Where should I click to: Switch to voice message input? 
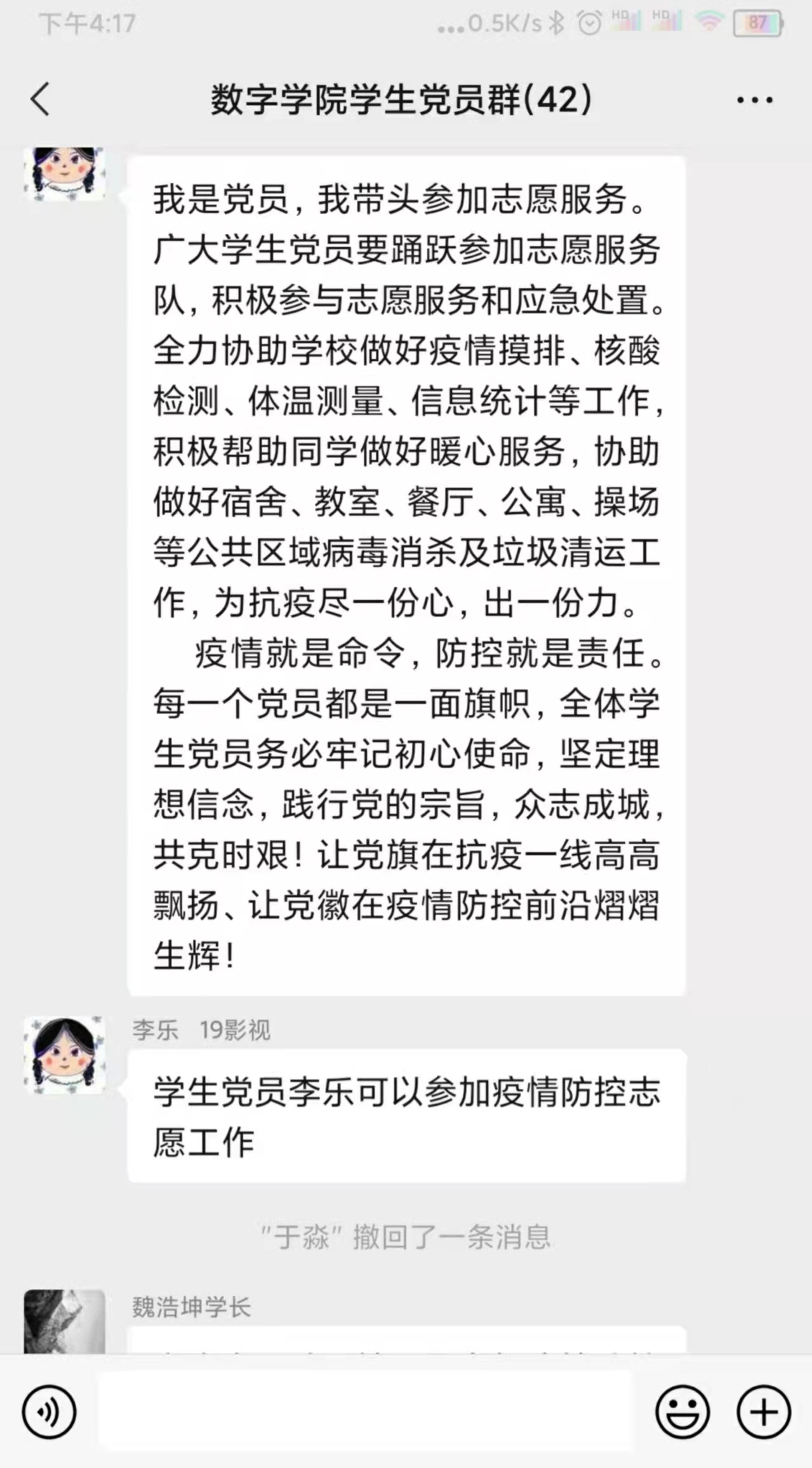coord(49,1412)
